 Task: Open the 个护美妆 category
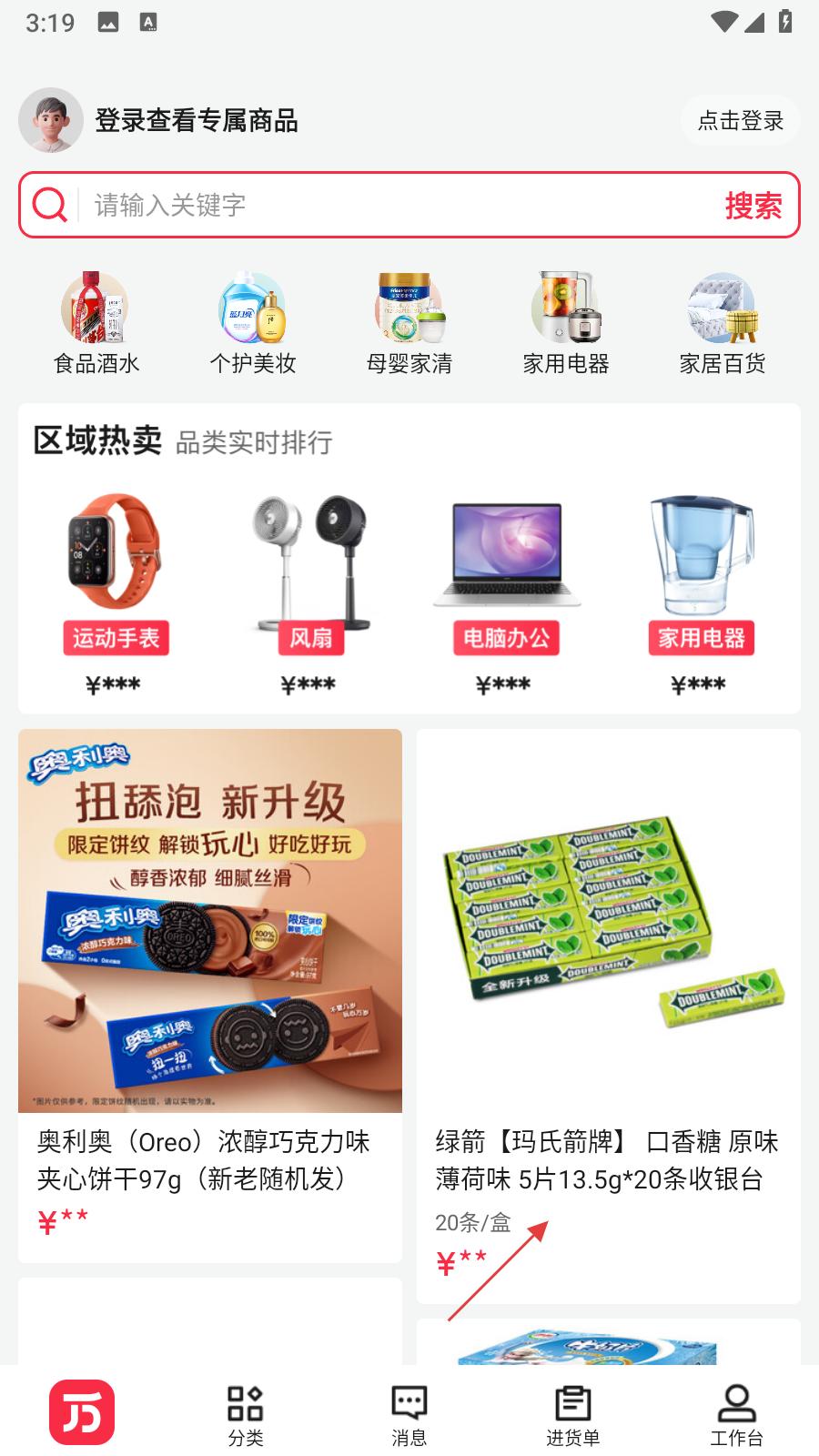(x=253, y=323)
